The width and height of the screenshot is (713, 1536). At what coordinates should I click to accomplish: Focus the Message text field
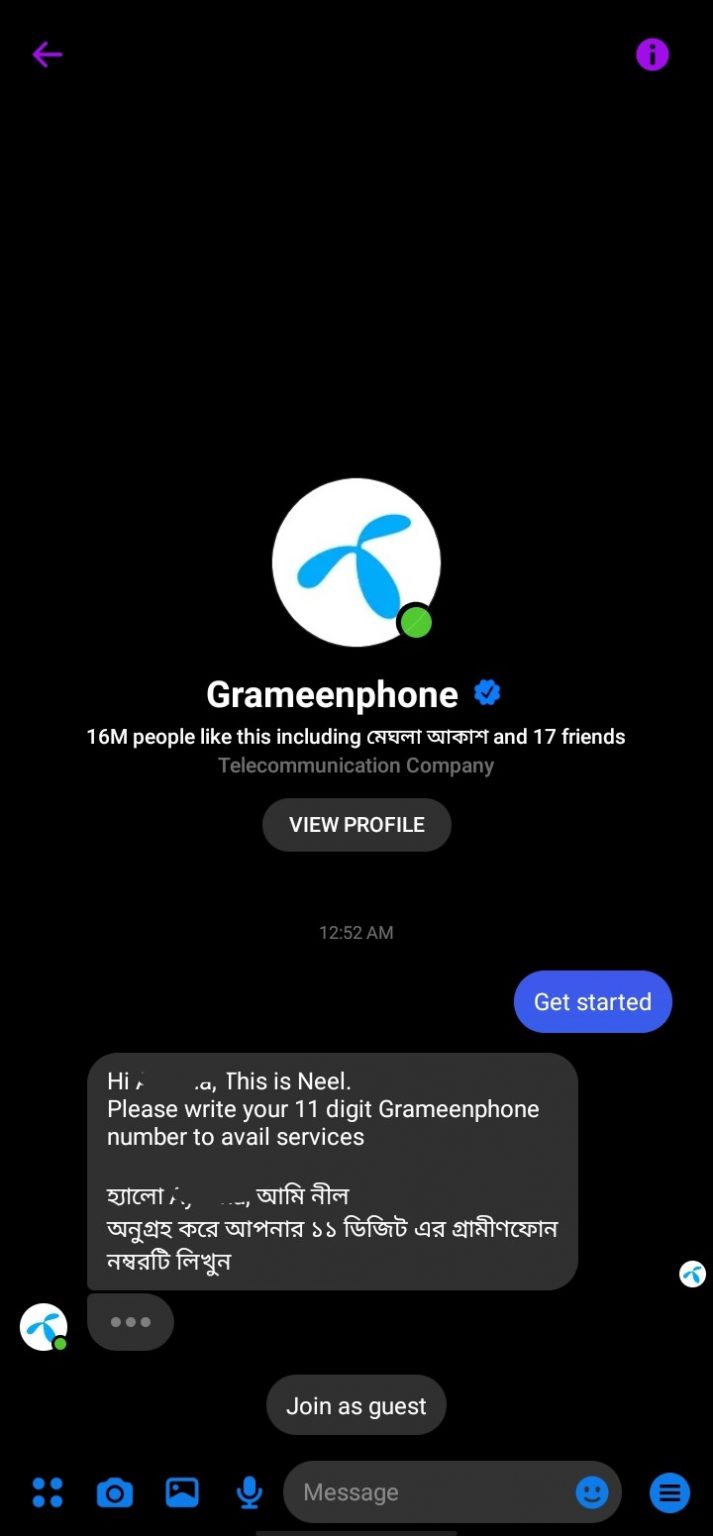pos(430,1493)
